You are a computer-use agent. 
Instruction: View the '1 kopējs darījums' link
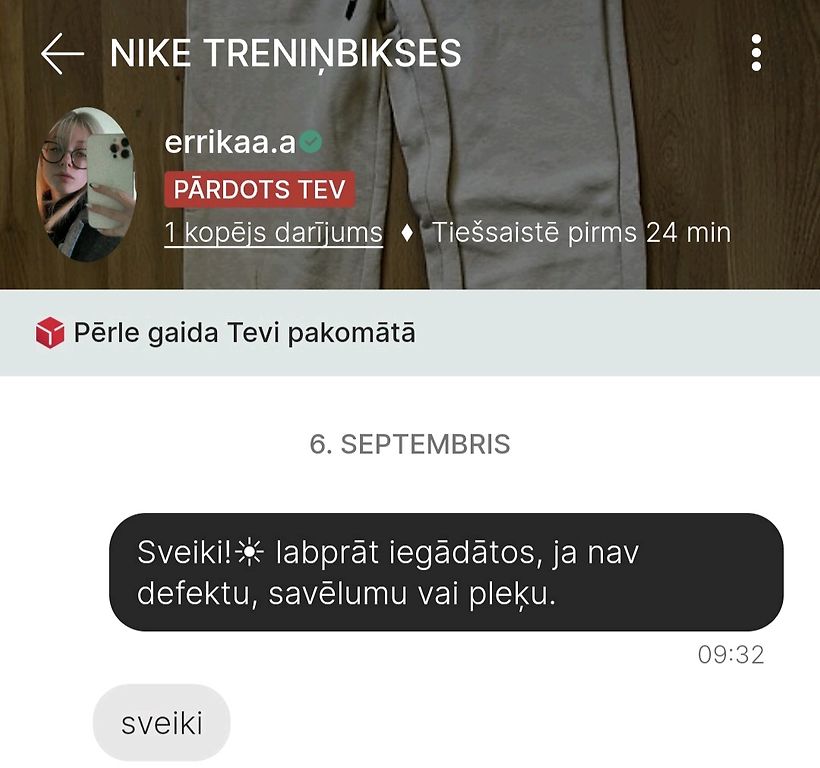click(x=273, y=233)
